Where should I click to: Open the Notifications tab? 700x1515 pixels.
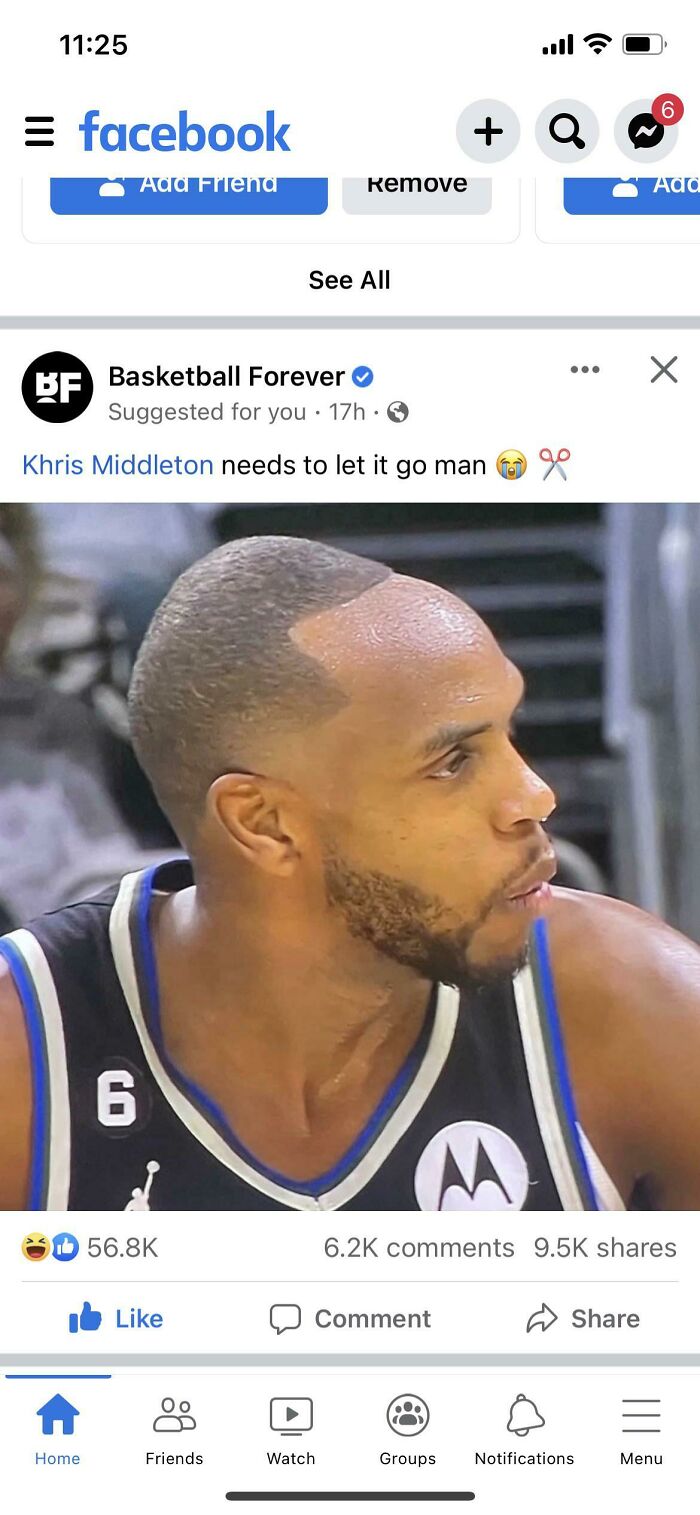(524, 1432)
